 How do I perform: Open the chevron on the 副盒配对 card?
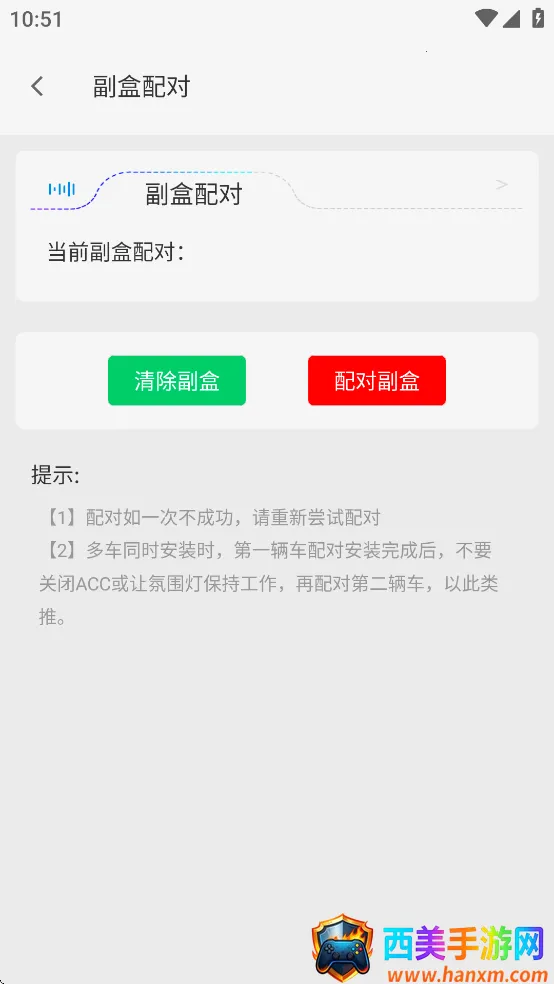pyautogui.click(x=502, y=184)
